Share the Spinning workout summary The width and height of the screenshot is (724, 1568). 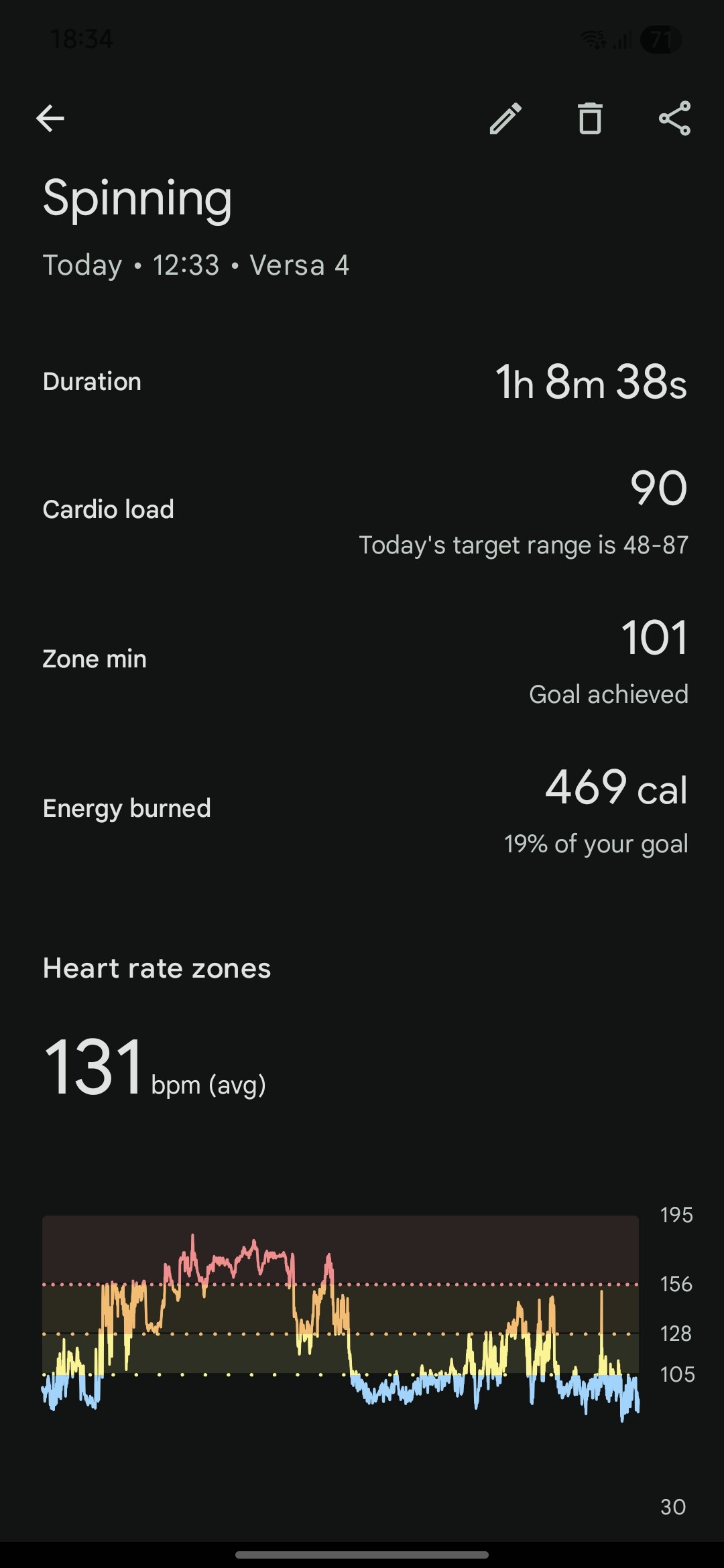(674, 119)
